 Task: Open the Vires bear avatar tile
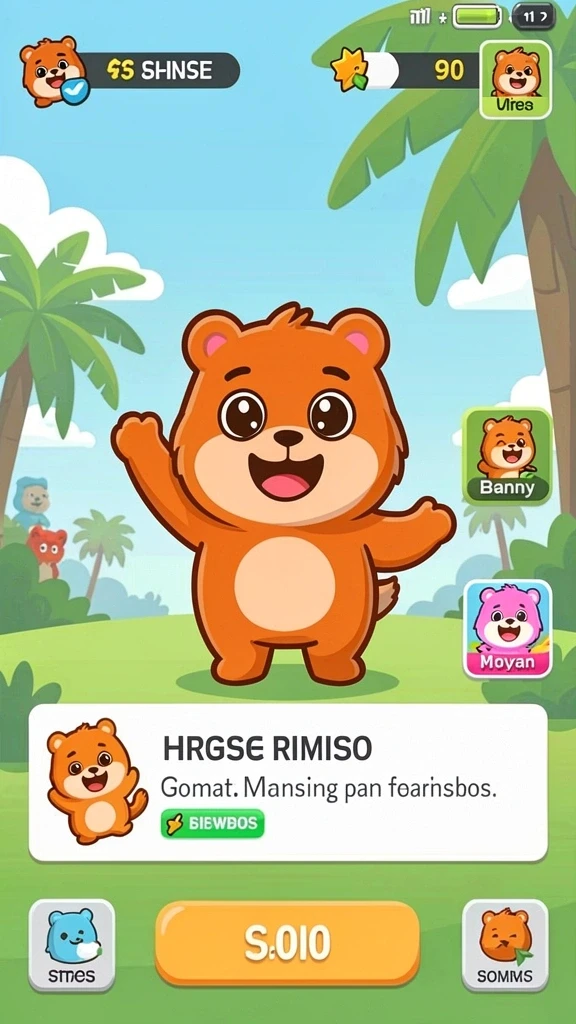515,80
